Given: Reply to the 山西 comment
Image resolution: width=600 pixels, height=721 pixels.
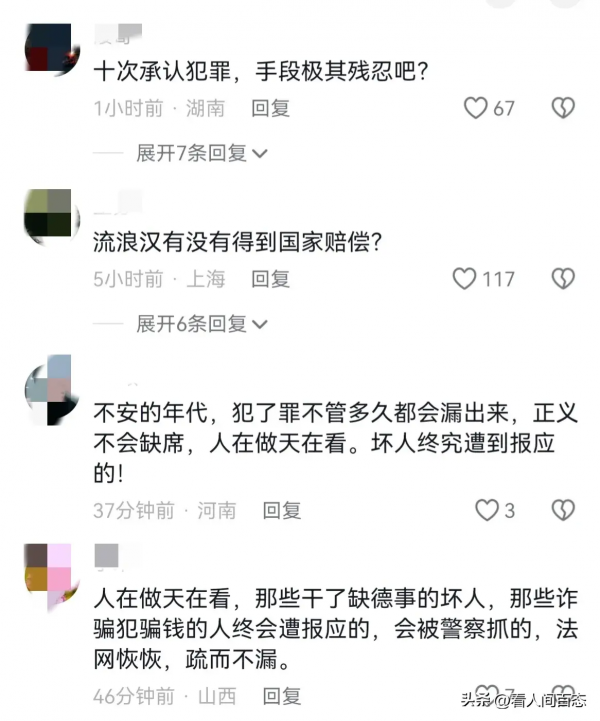Looking at the screenshot, I should 282,695.
